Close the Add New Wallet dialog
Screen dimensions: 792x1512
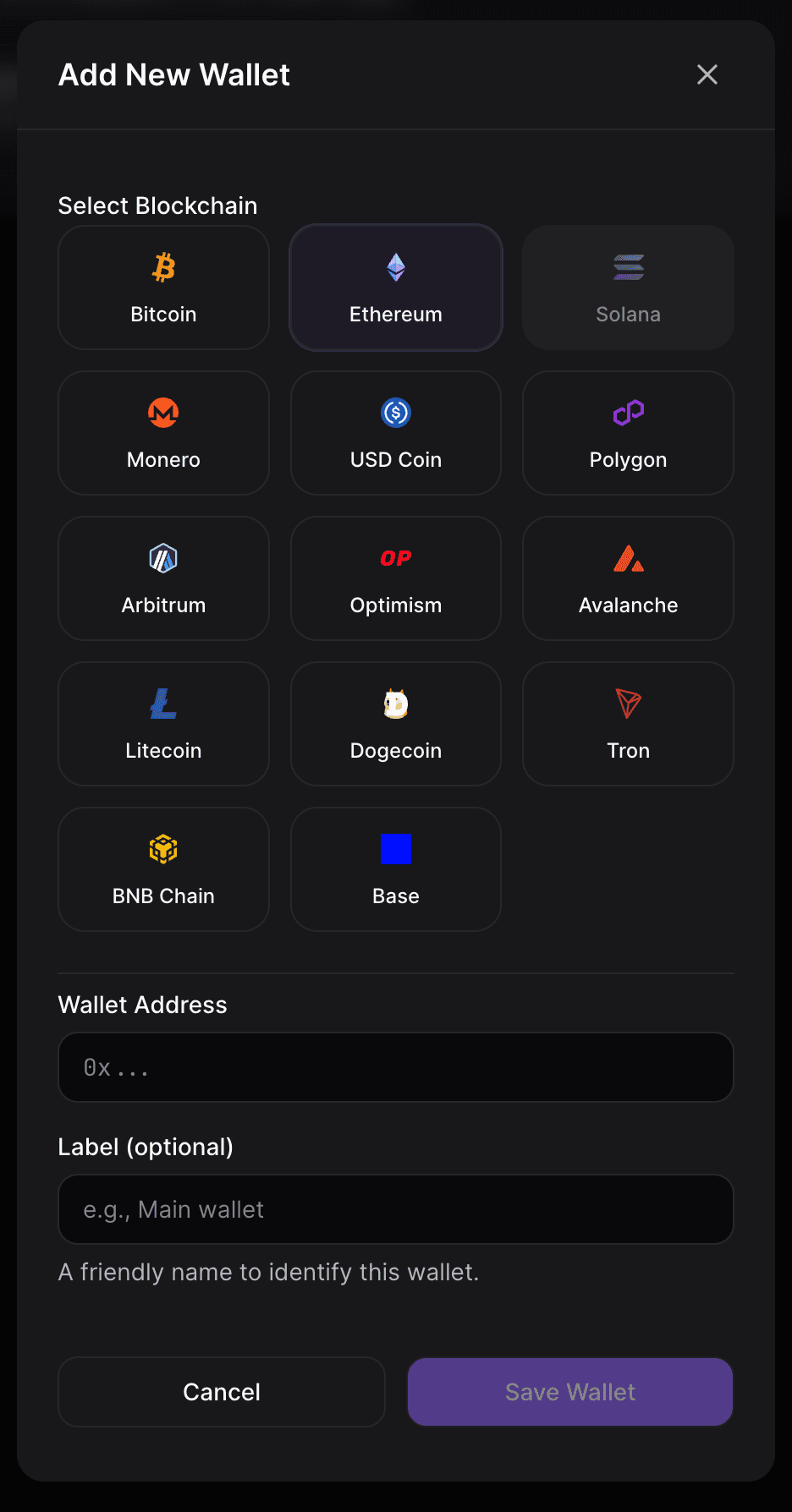click(x=707, y=74)
